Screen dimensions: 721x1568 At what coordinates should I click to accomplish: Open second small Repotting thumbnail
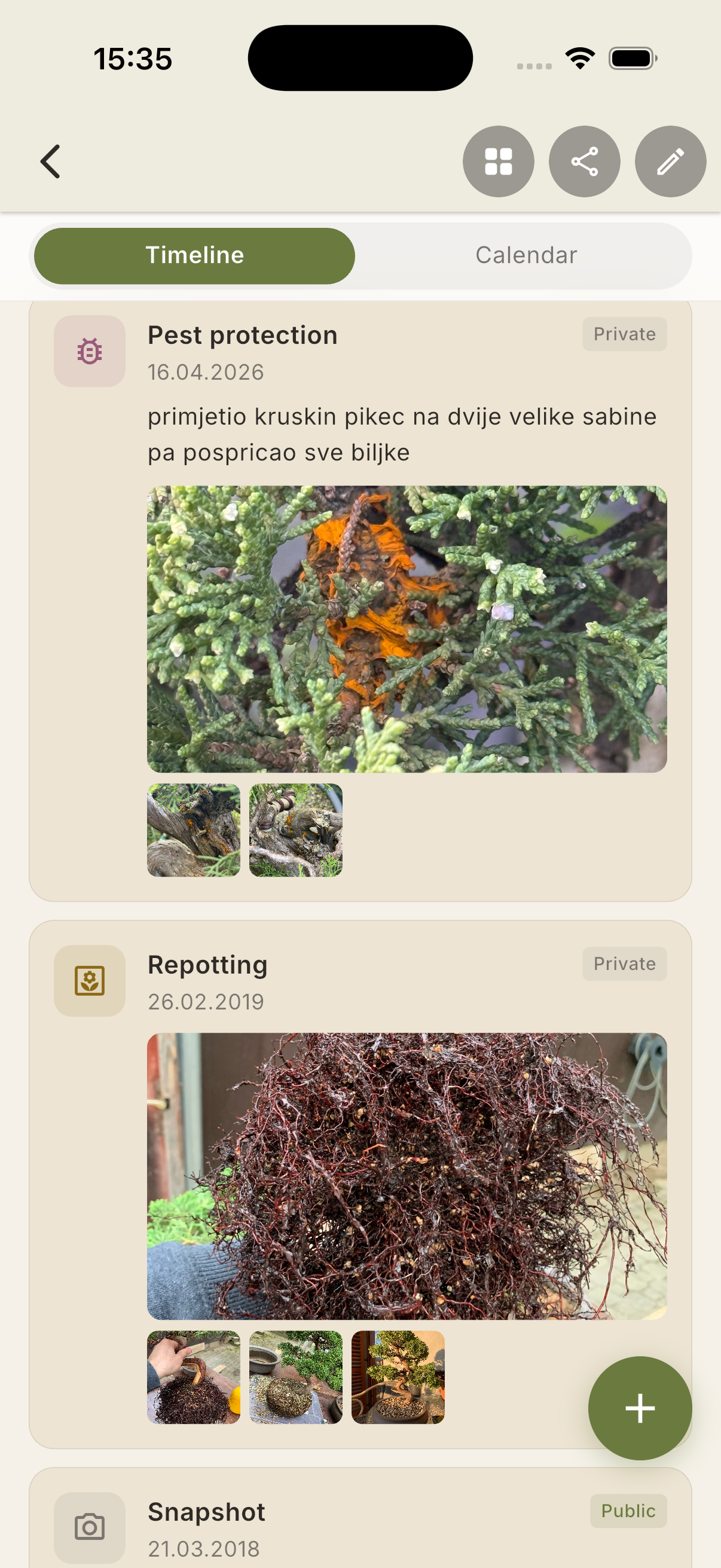point(296,1377)
